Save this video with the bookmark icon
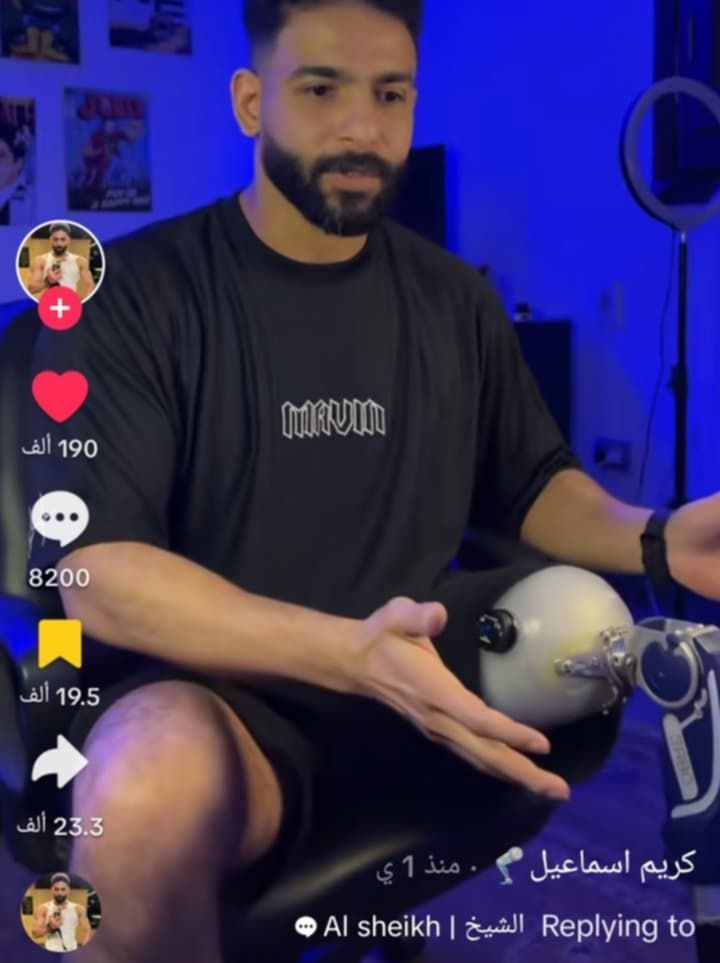Screen dimensions: 720x963 click(60, 644)
